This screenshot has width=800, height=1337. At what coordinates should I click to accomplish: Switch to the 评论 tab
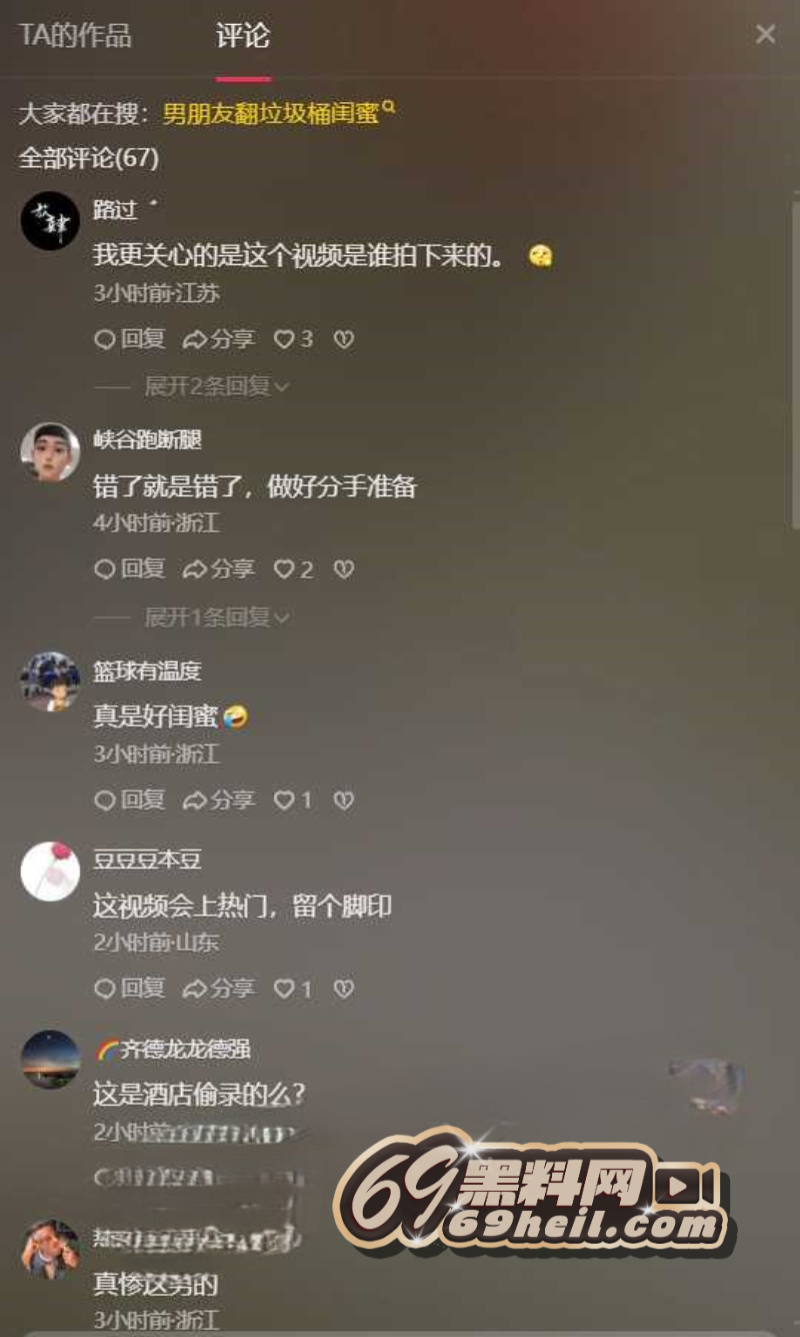pyautogui.click(x=243, y=37)
